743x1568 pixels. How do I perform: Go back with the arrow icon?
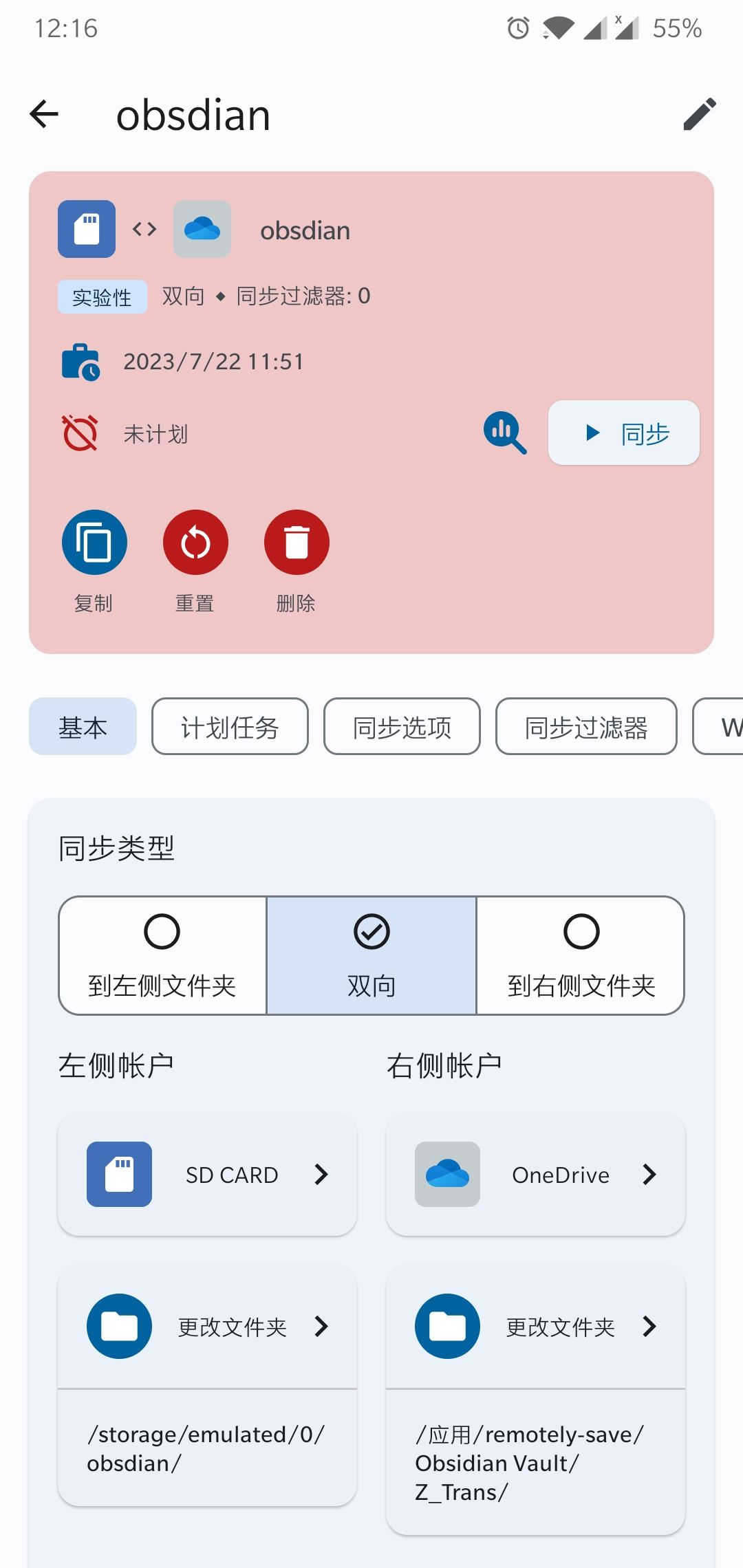pyautogui.click(x=44, y=114)
